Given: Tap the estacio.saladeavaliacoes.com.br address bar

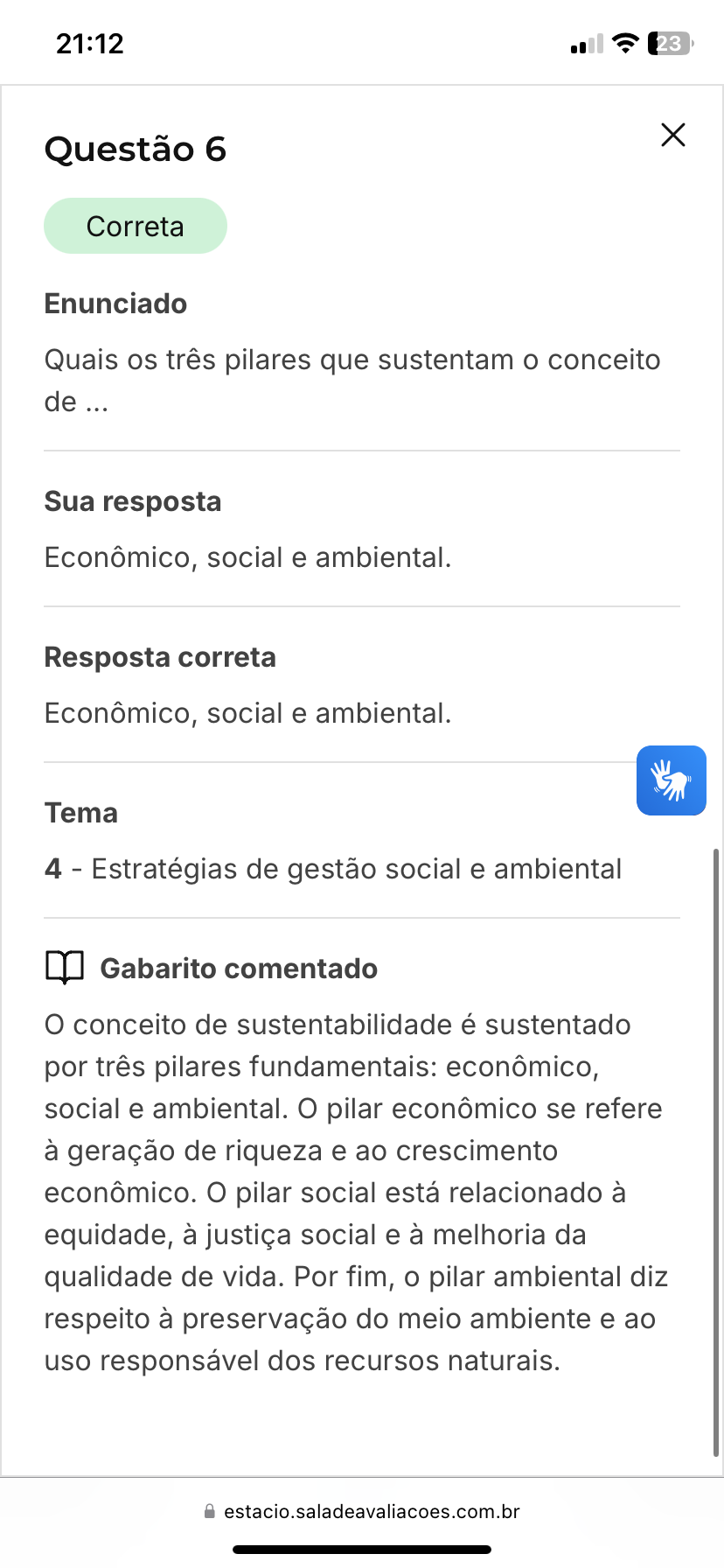Looking at the screenshot, I should 362,1511.
